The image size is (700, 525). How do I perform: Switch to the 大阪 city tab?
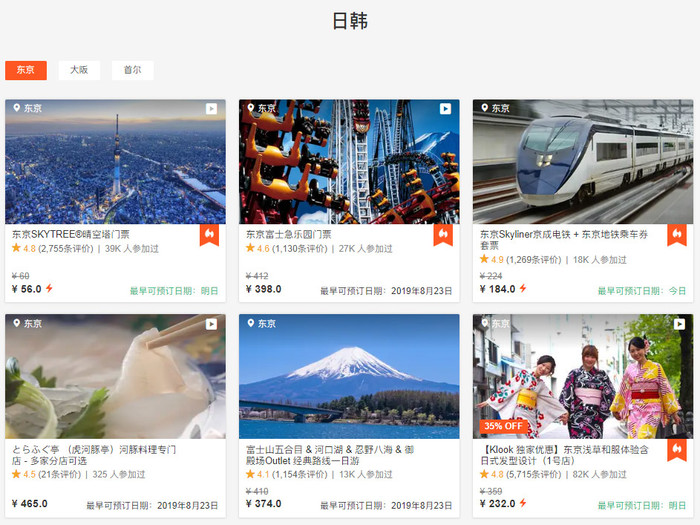click(79, 70)
